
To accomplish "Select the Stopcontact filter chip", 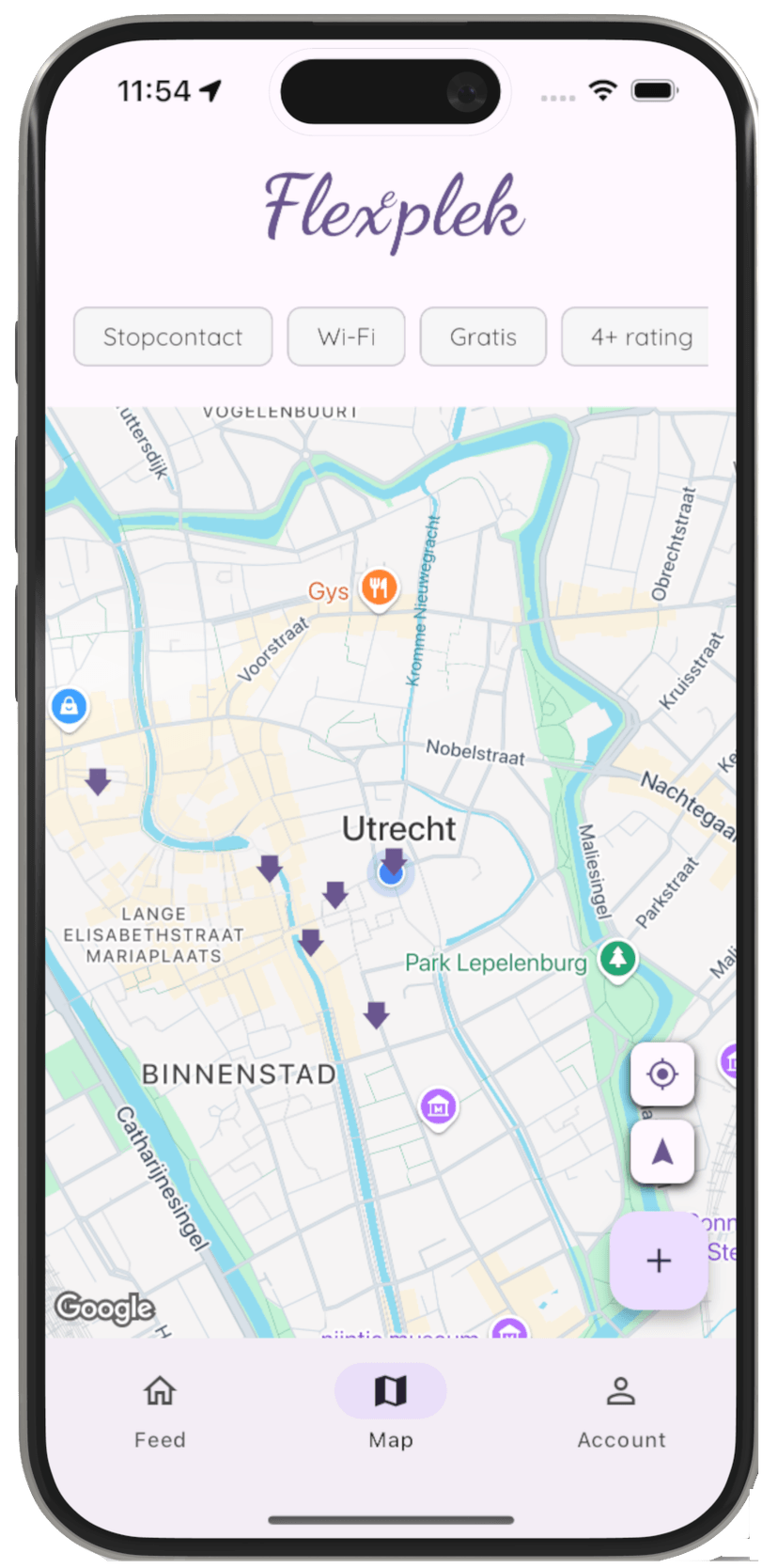I will (173, 337).
